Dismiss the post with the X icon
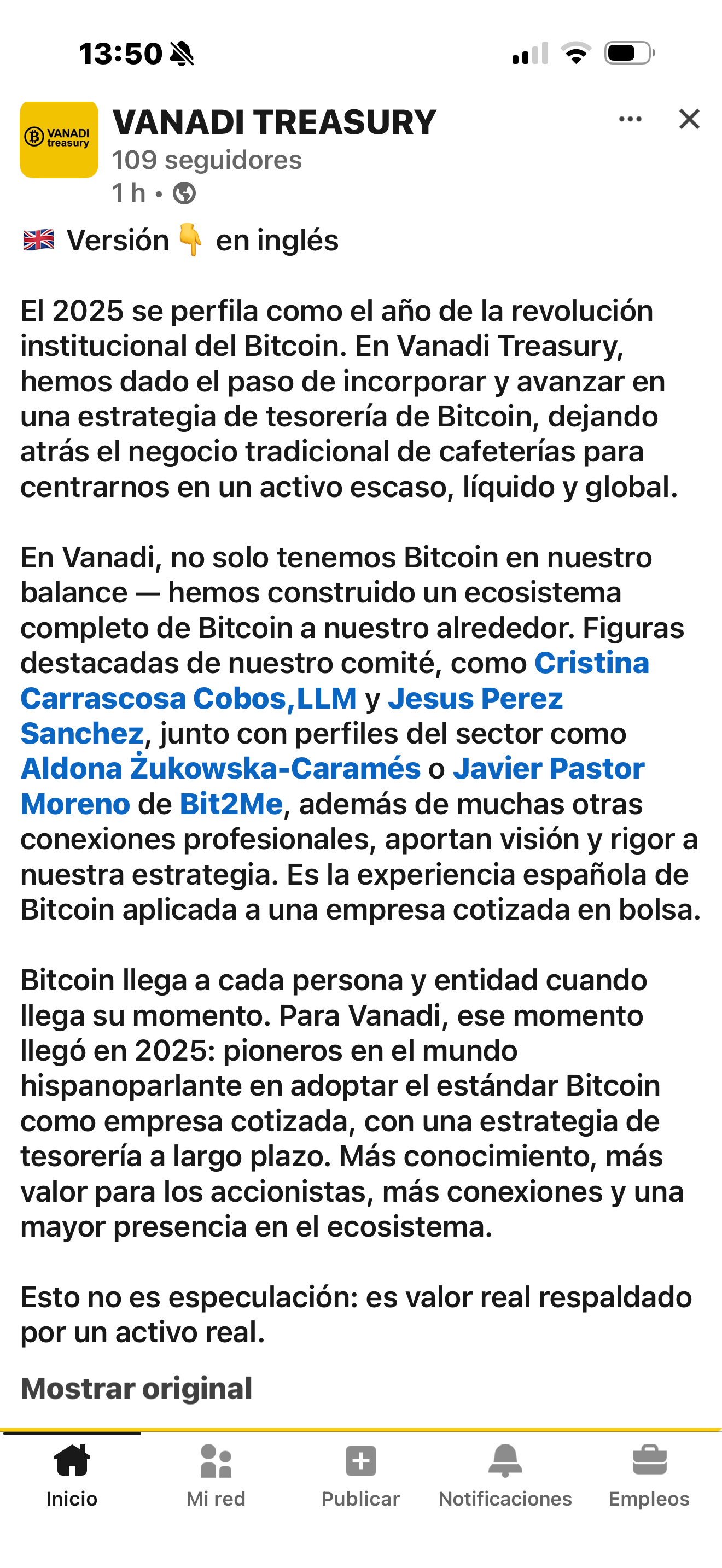Image resolution: width=722 pixels, height=1568 pixels. [689, 119]
